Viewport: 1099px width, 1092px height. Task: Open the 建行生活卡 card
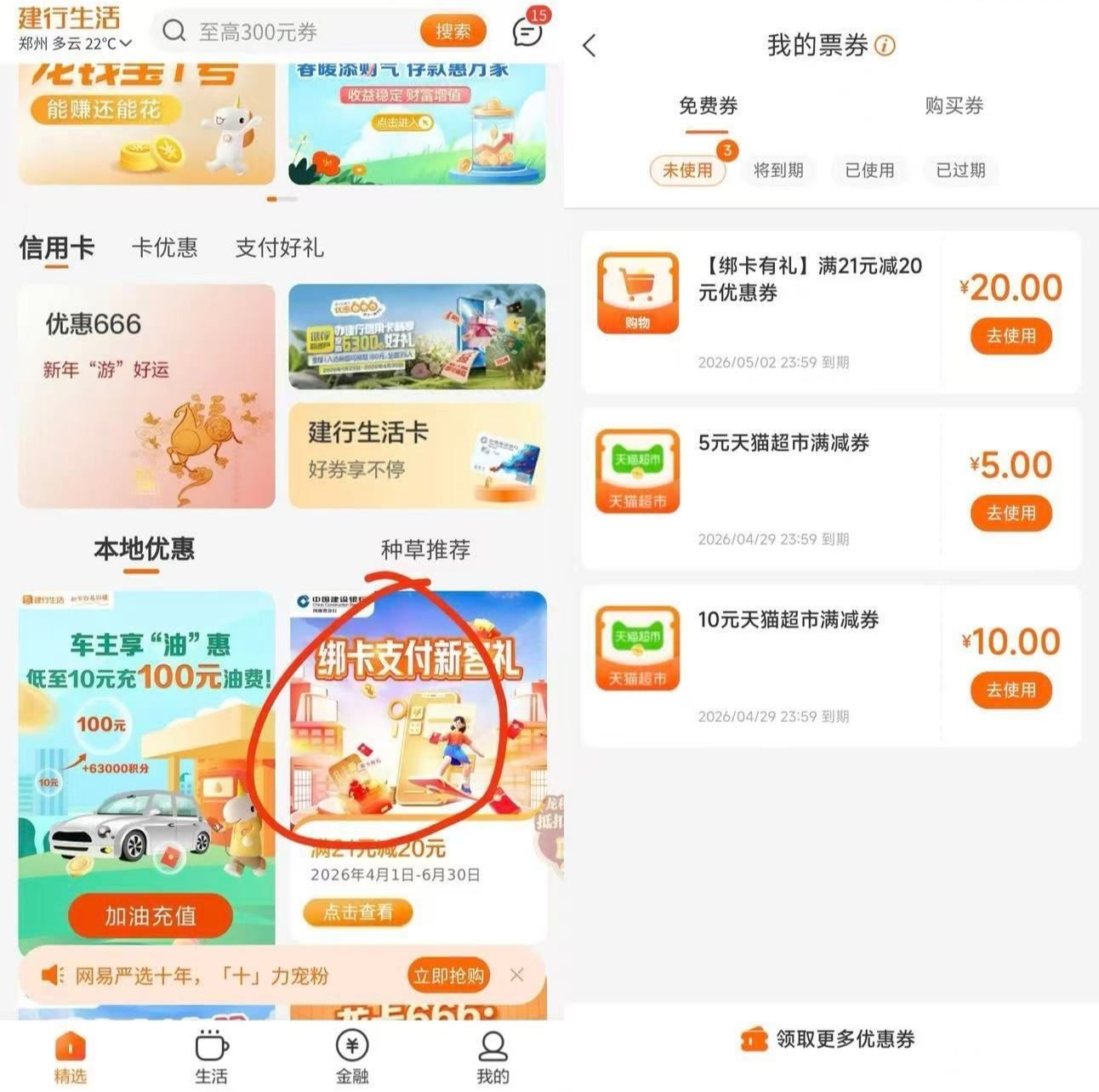(417, 456)
